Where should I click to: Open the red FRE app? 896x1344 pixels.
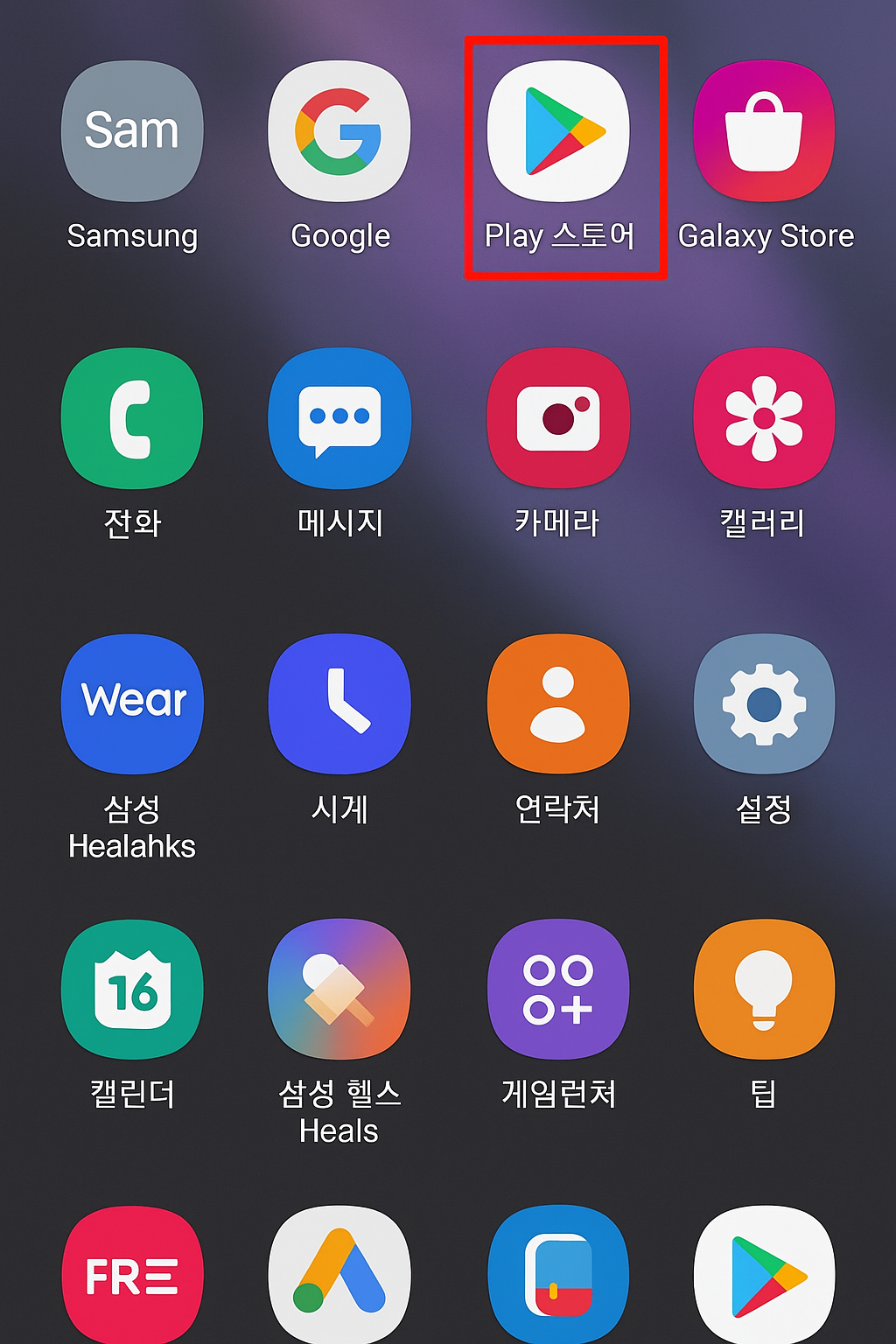(x=132, y=1276)
